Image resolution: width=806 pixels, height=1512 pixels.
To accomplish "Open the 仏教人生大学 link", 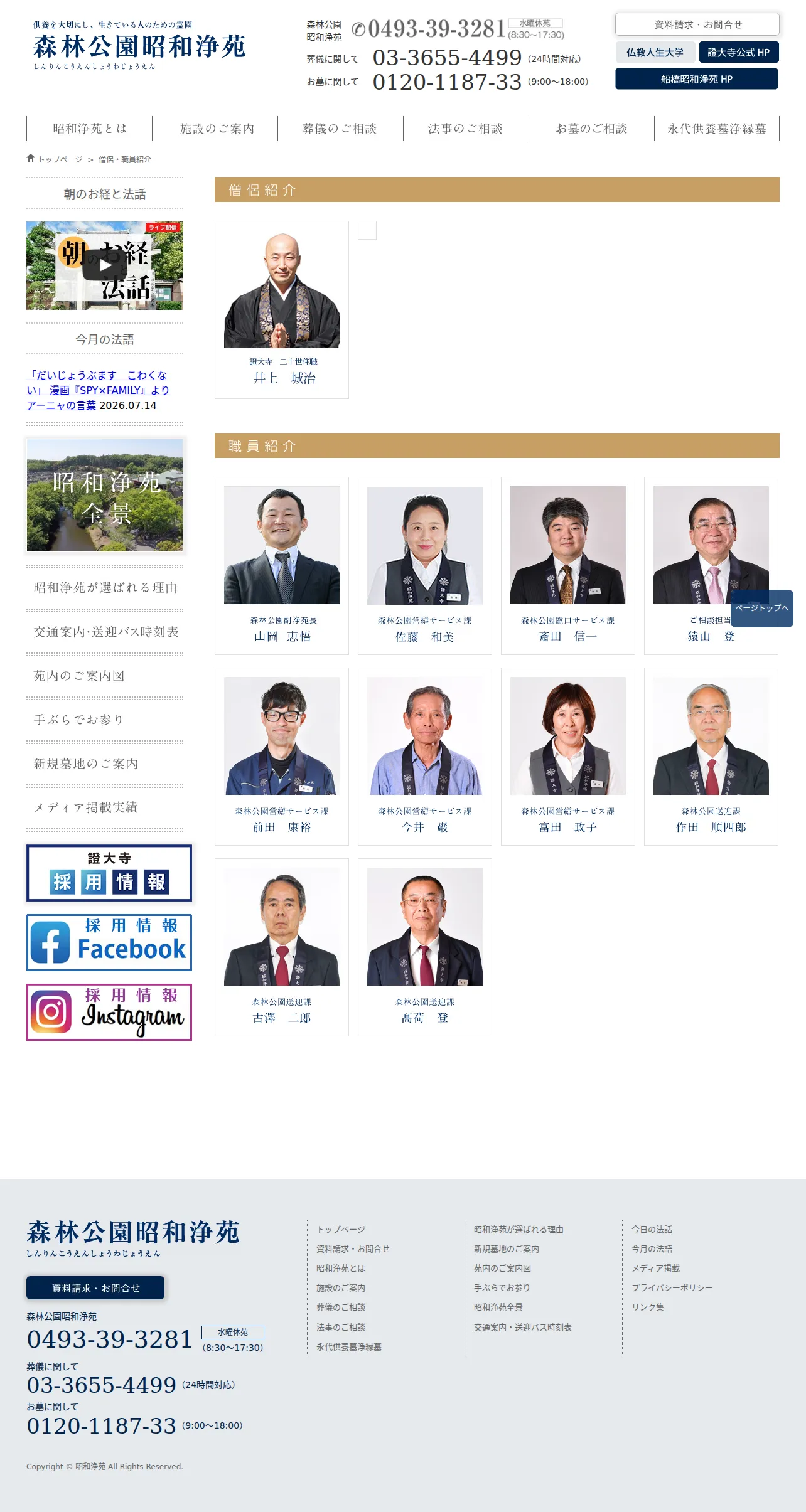I will 655,52.
